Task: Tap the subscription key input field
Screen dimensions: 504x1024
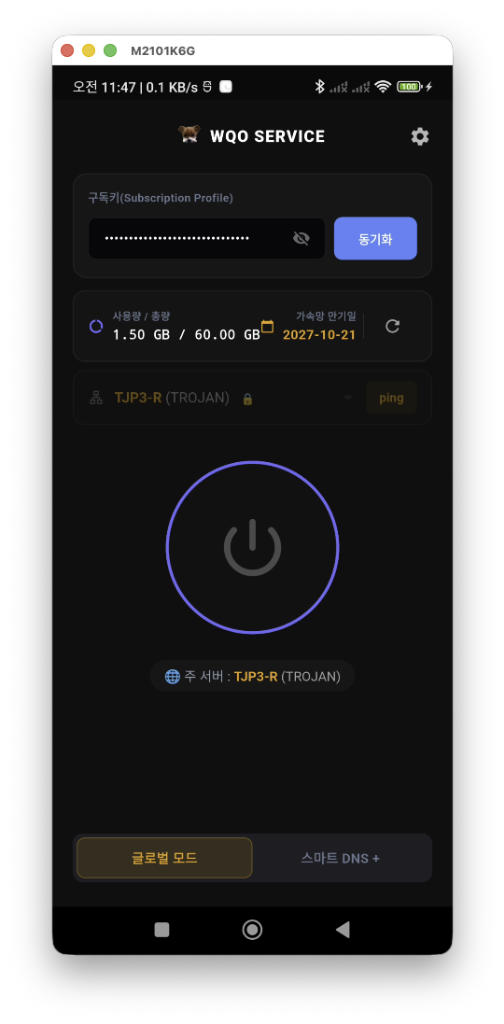Action: [x=206, y=238]
